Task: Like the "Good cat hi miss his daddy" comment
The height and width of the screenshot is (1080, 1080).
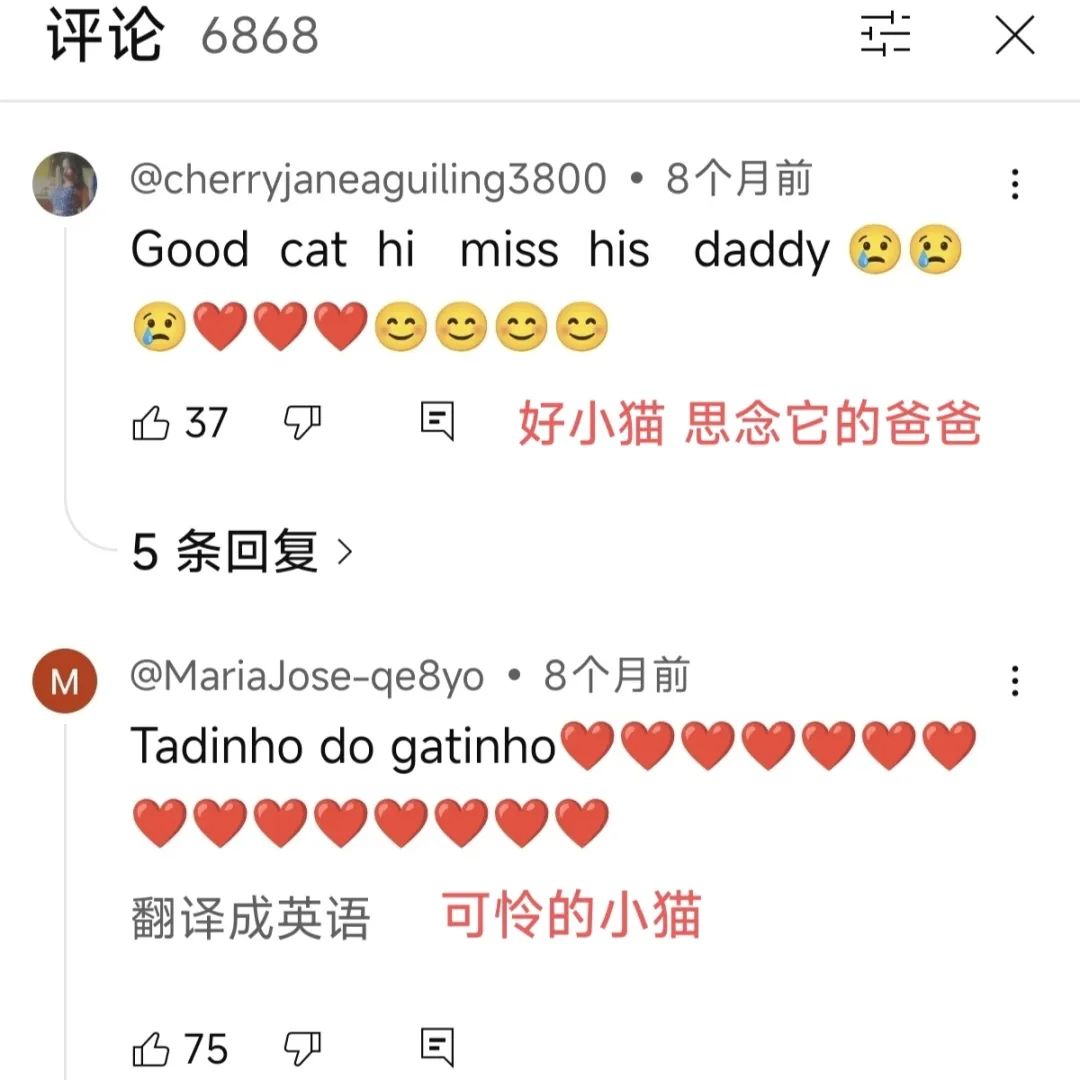Action: (151, 423)
